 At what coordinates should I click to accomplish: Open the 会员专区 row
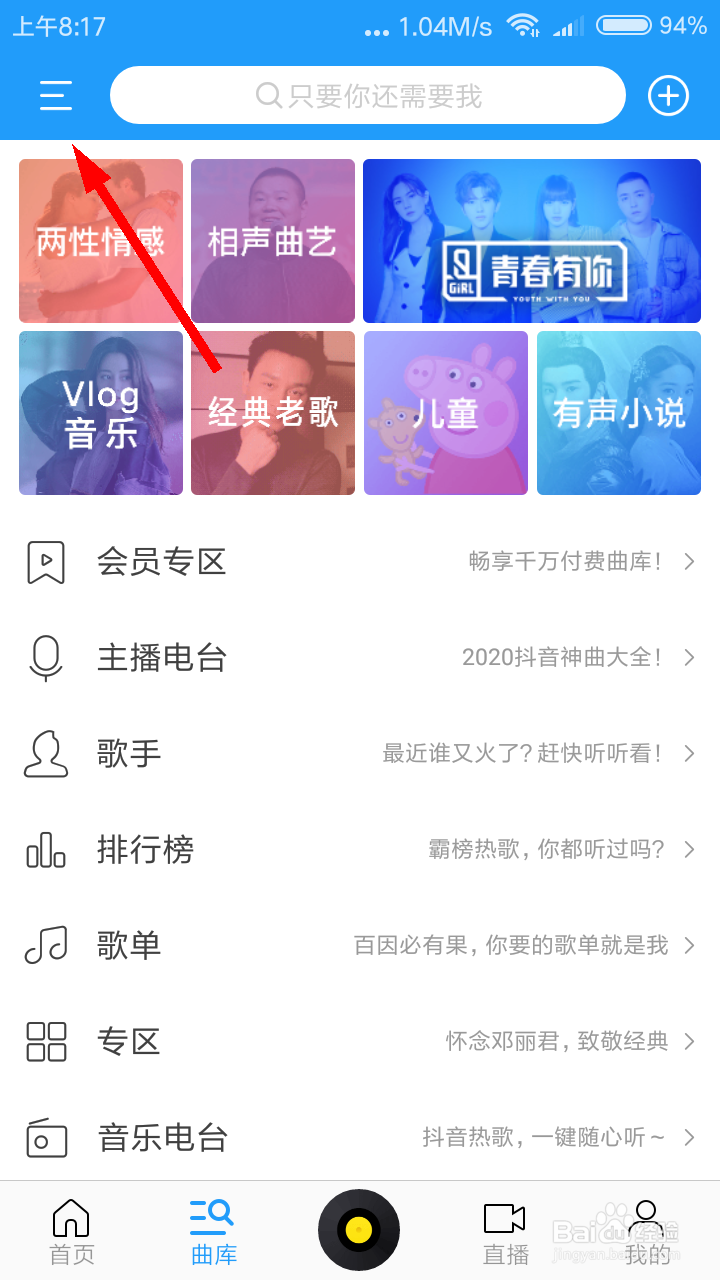(x=360, y=562)
